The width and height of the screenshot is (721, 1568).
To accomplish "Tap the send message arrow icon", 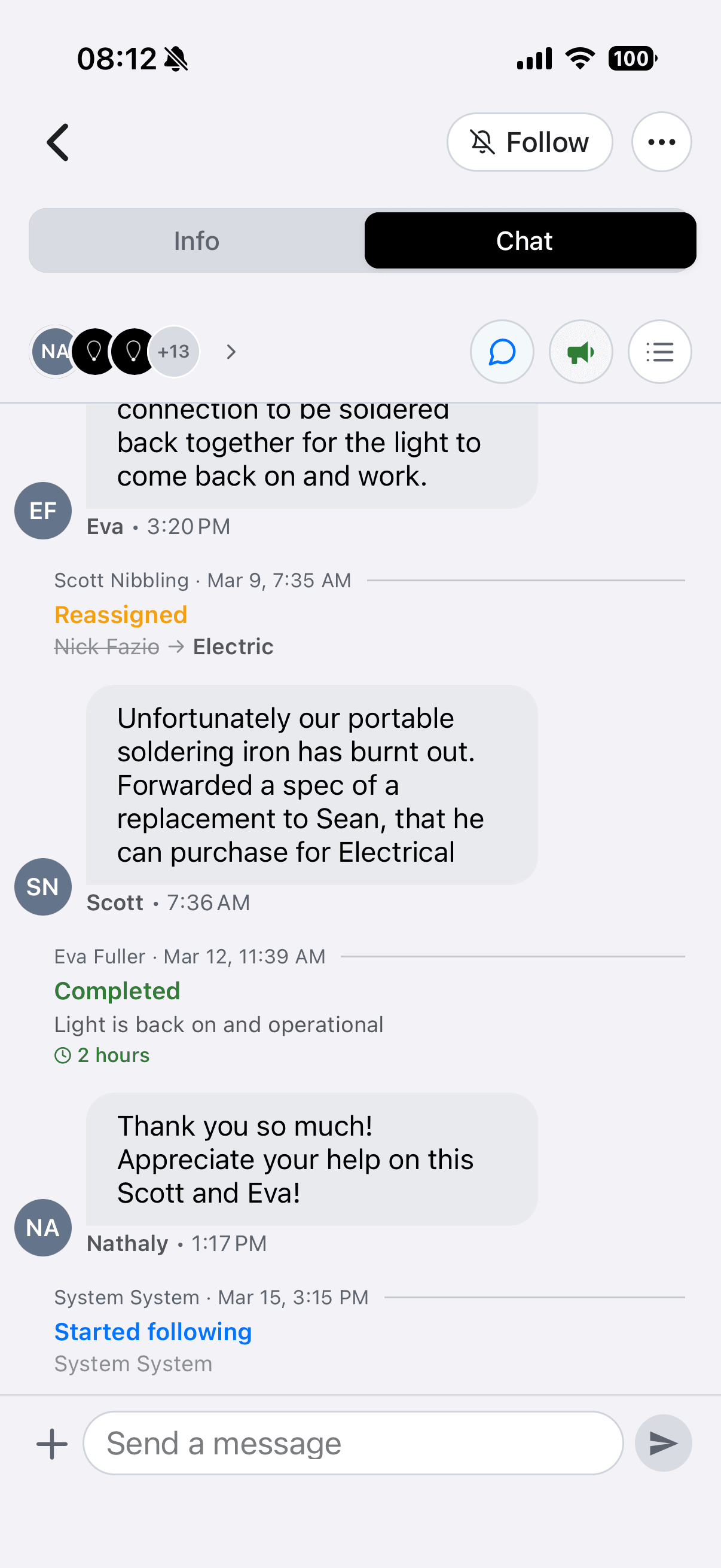I will tap(662, 1442).
